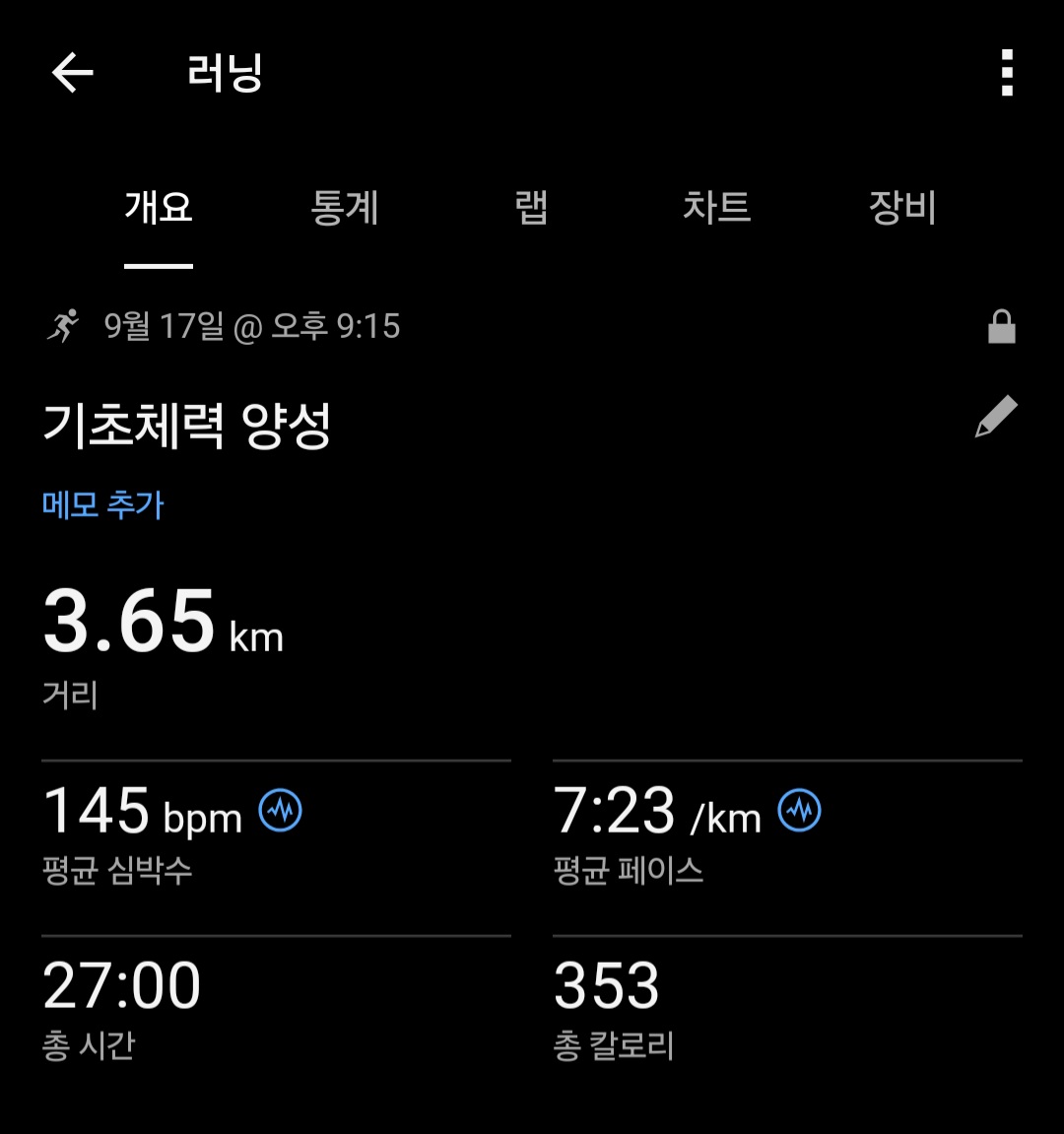Tap the 메모 추가 link
Screen dimensions: 1064x1134
(103, 505)
